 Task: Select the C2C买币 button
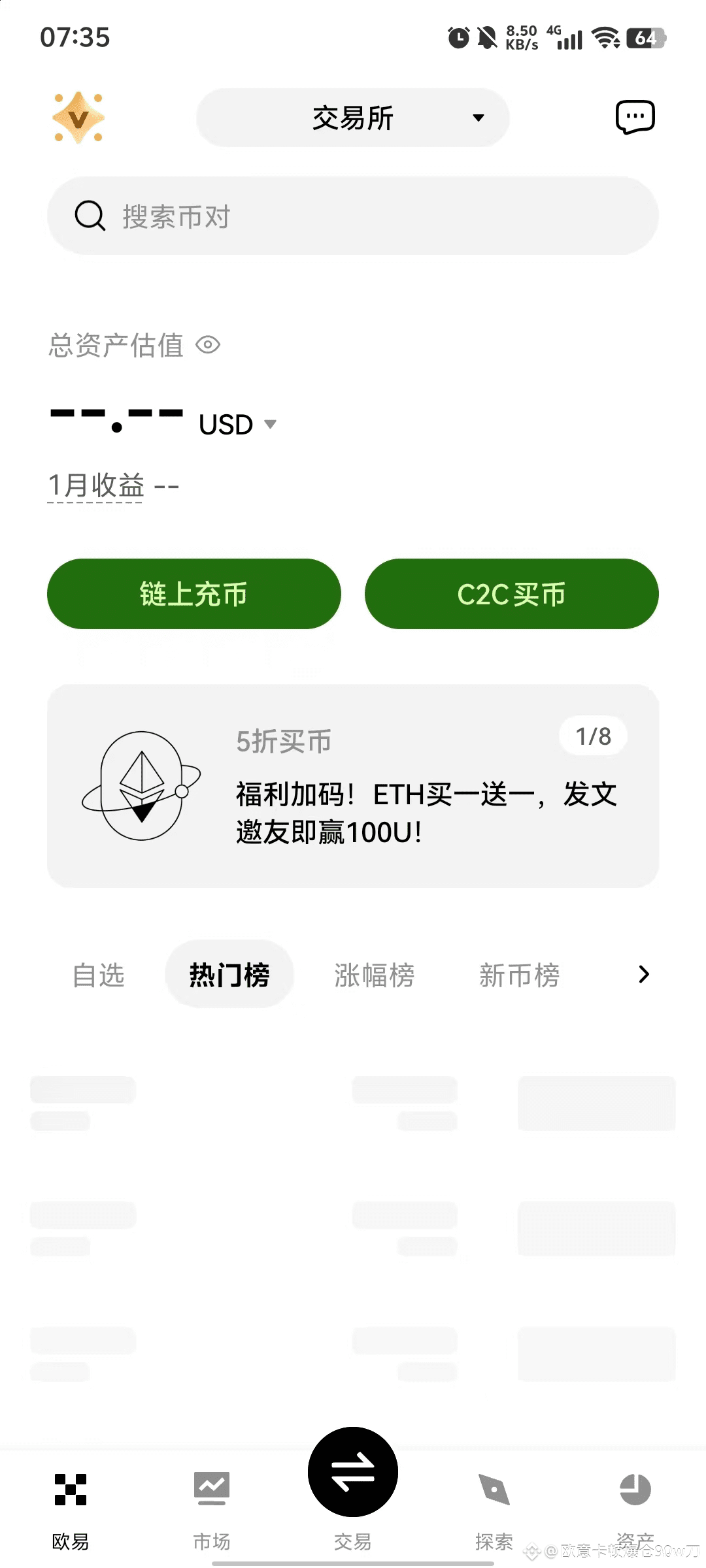[x=511, y=594]
